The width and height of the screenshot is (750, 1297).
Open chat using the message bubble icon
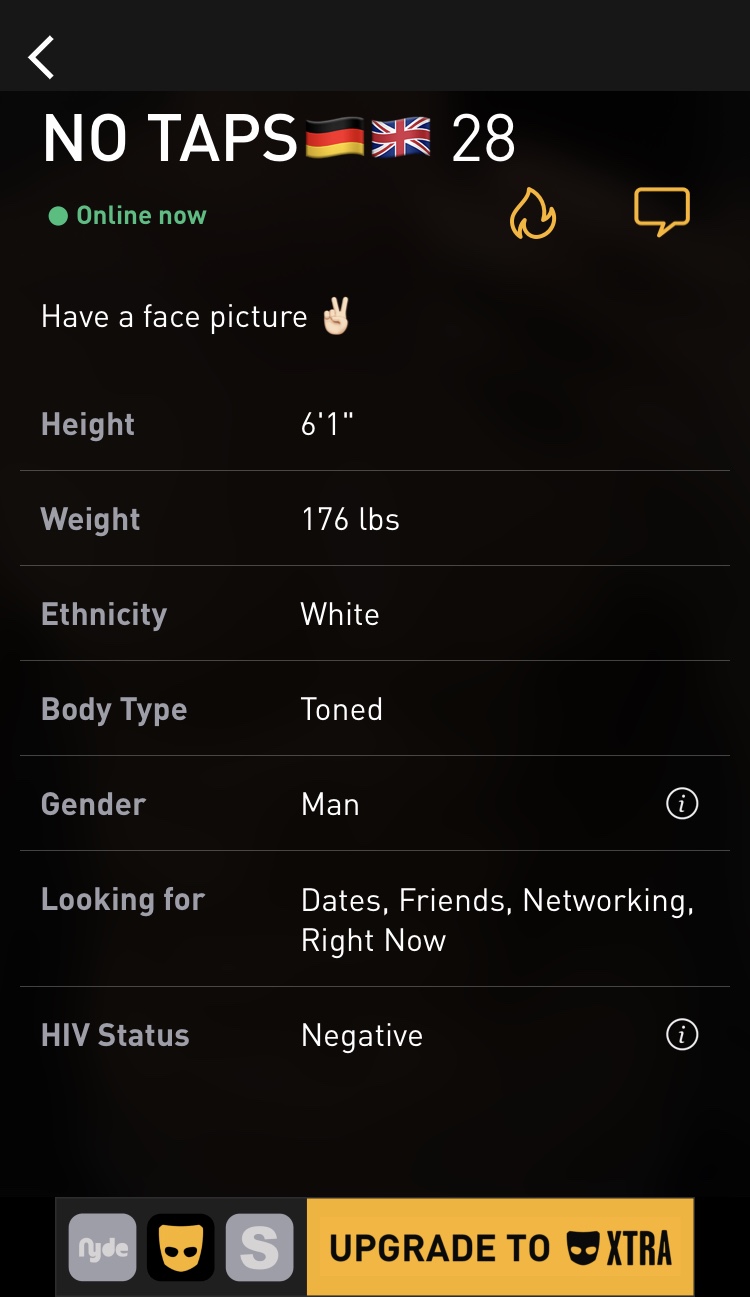(662, 211)
